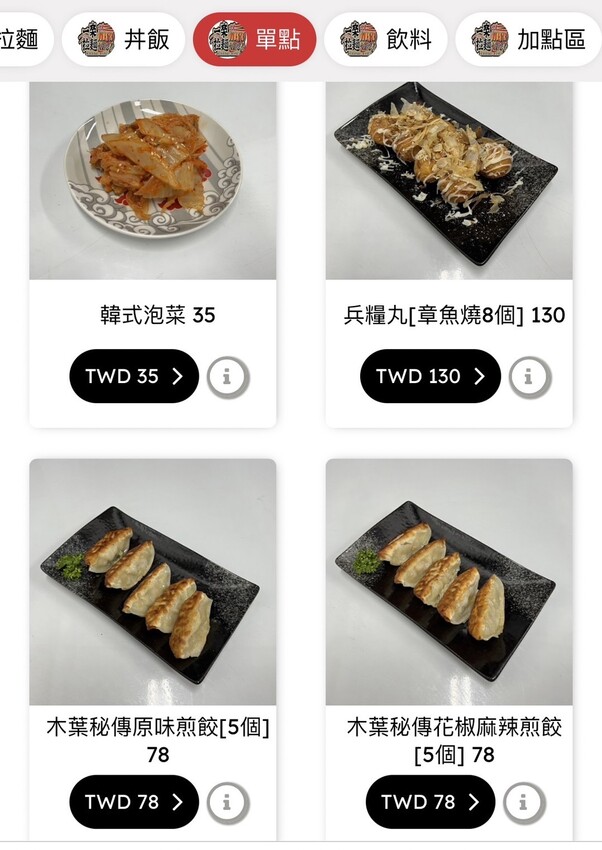This screenshot has width=602, height=850.
Task: Order 木葉秘傳花椒麻辣煎餃 via its TWD 78 button
Action: (x=430, y=802)
